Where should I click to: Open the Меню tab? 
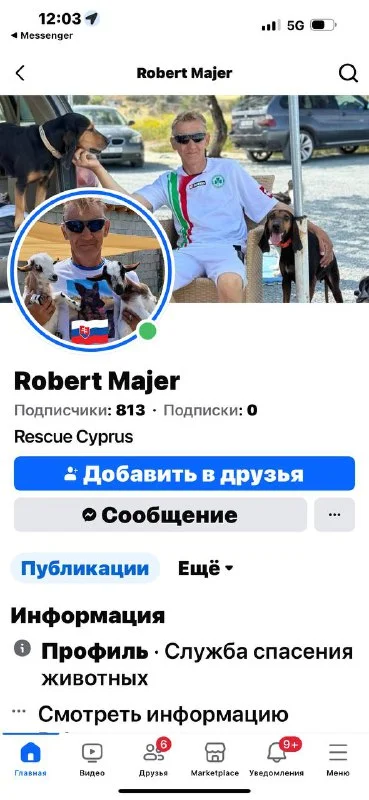coord(338,760)
